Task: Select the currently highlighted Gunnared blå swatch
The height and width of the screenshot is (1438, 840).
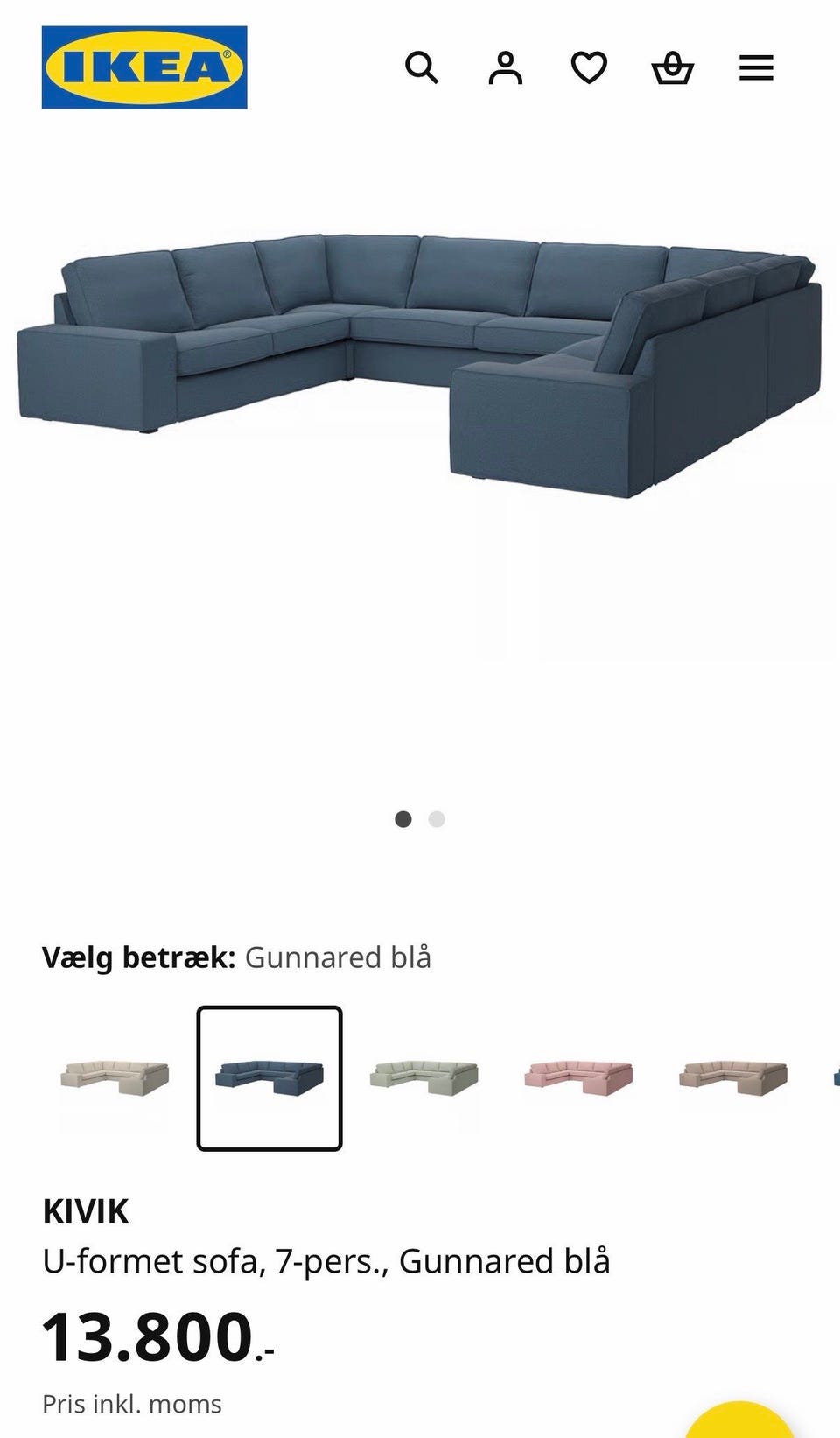Action: [x=269, y=1077]
